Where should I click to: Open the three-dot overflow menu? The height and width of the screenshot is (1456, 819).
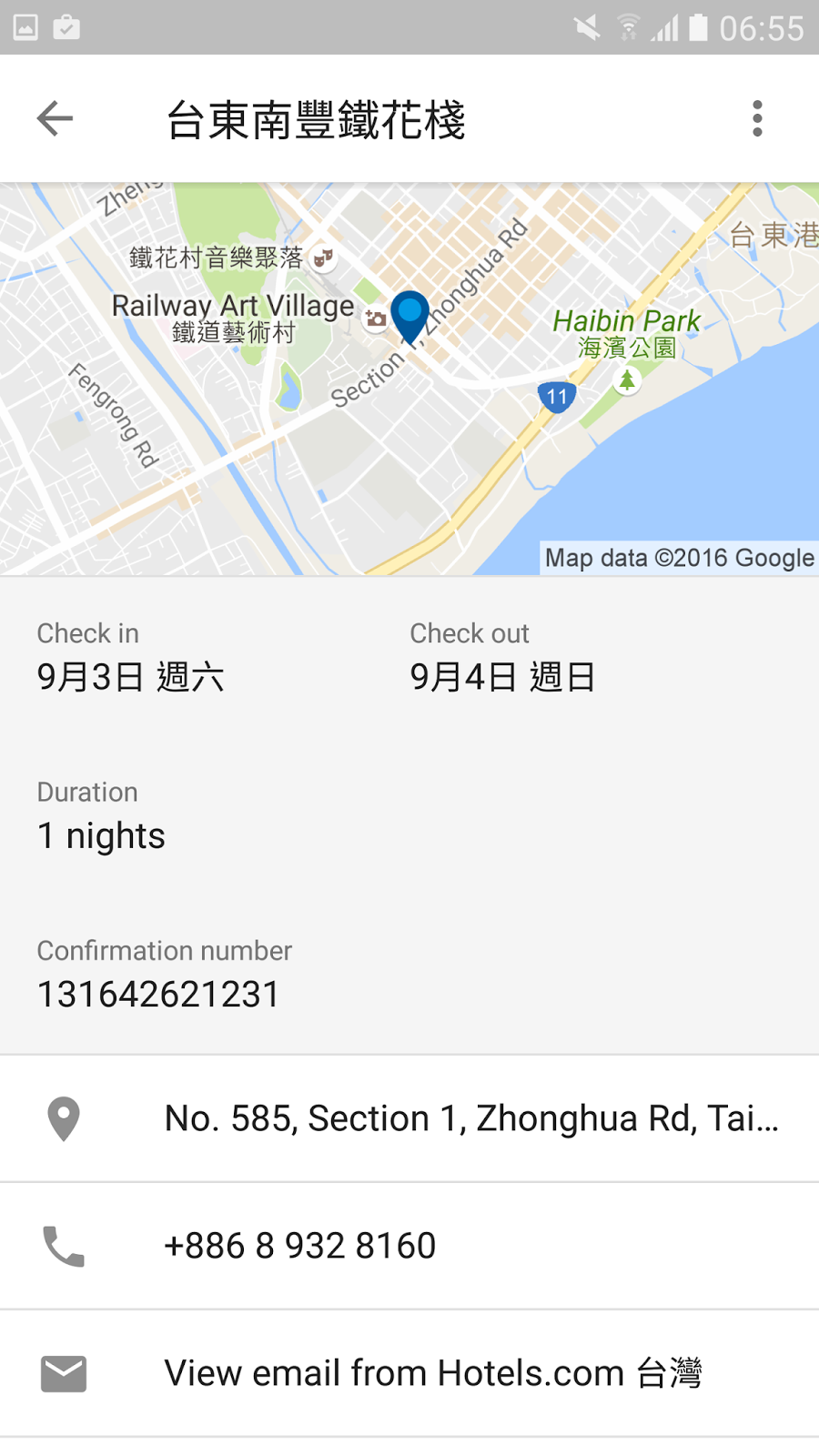coord(757,118)
